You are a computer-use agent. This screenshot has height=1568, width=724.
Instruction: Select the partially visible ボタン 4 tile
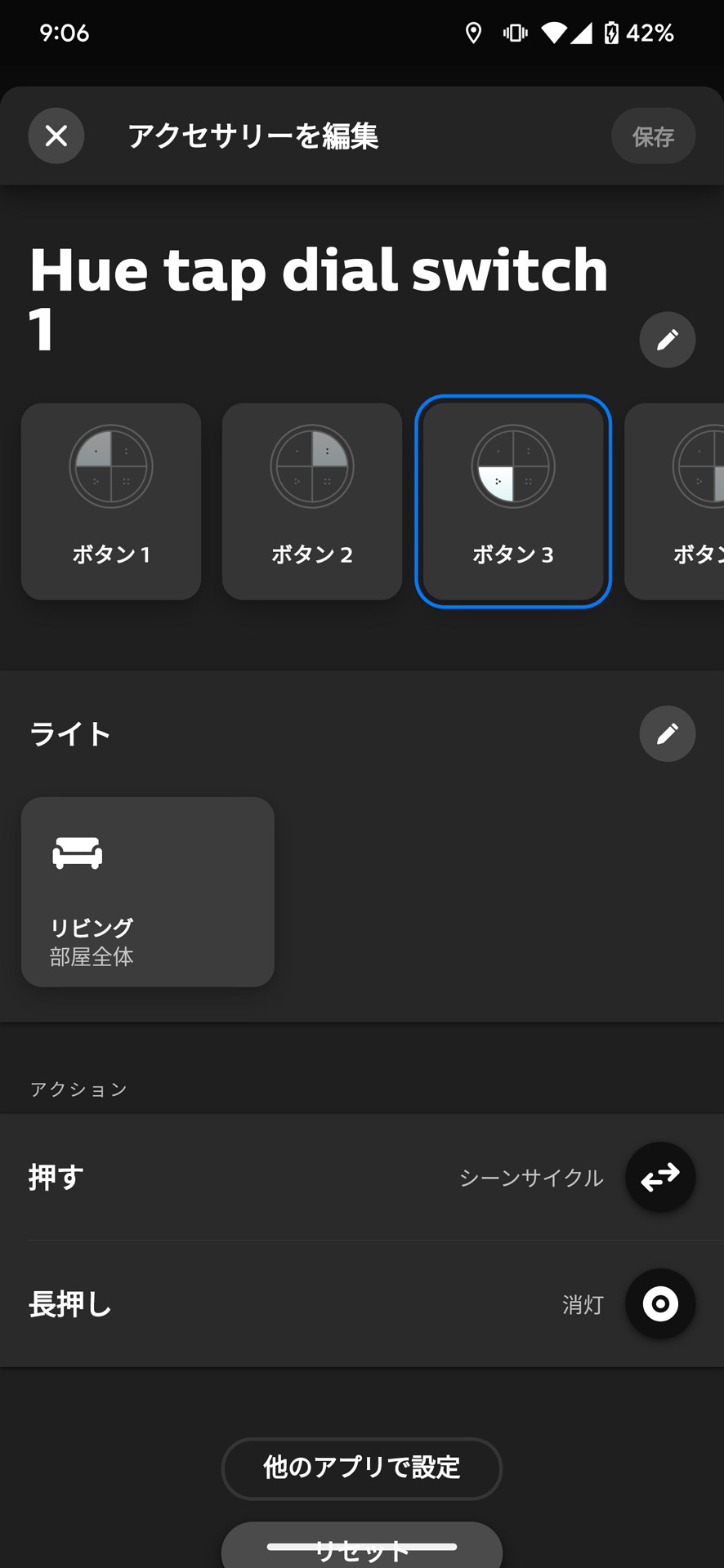coord(695,501)
